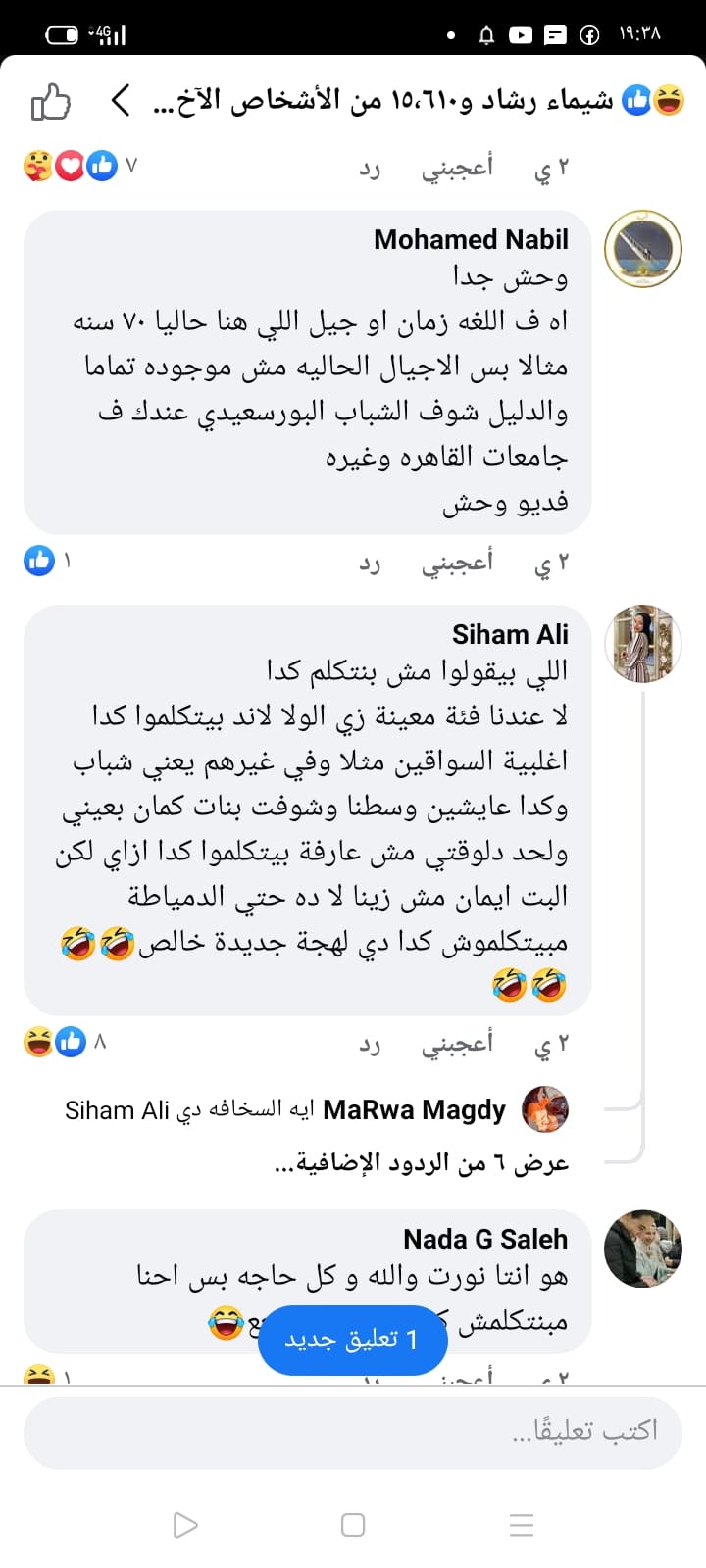Jump to the 1 new comment
The image size is (706, 1568).
pos(352,1340)
